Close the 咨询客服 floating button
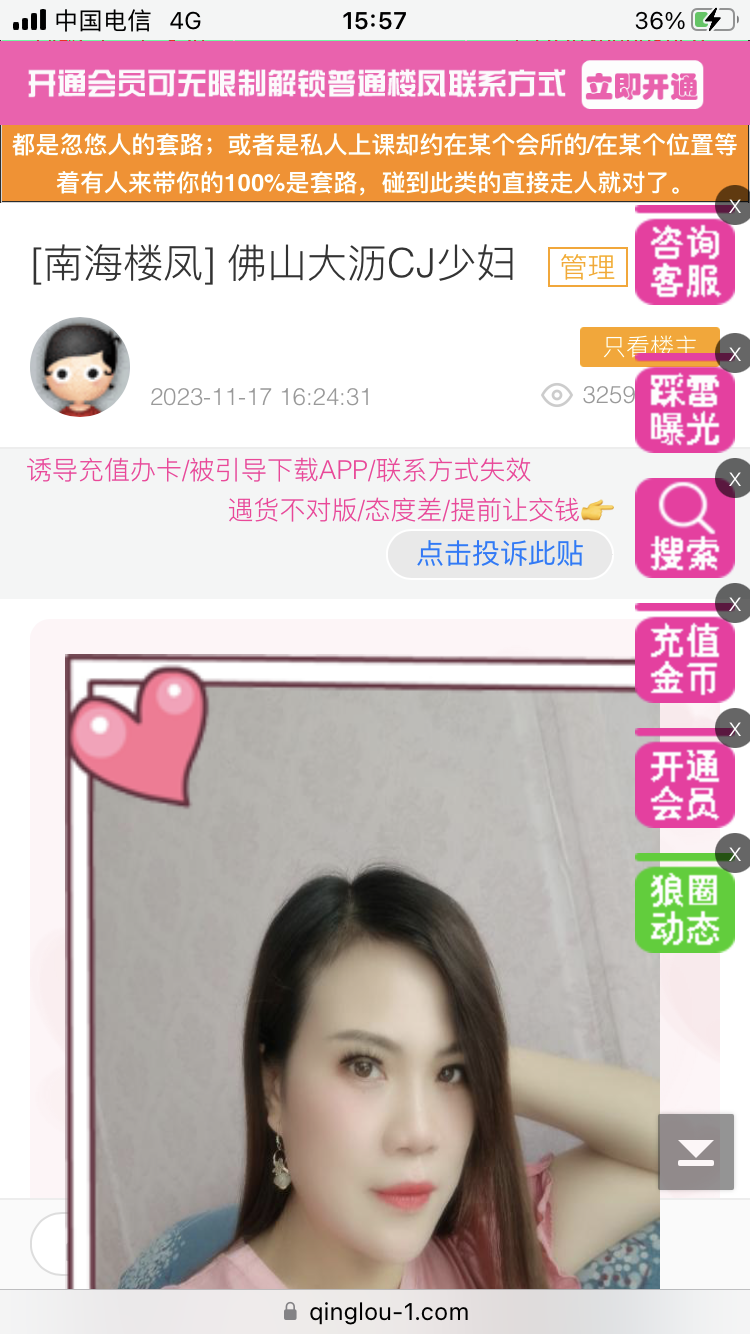This screenshot has width=750, height=1334. [734, 206]
